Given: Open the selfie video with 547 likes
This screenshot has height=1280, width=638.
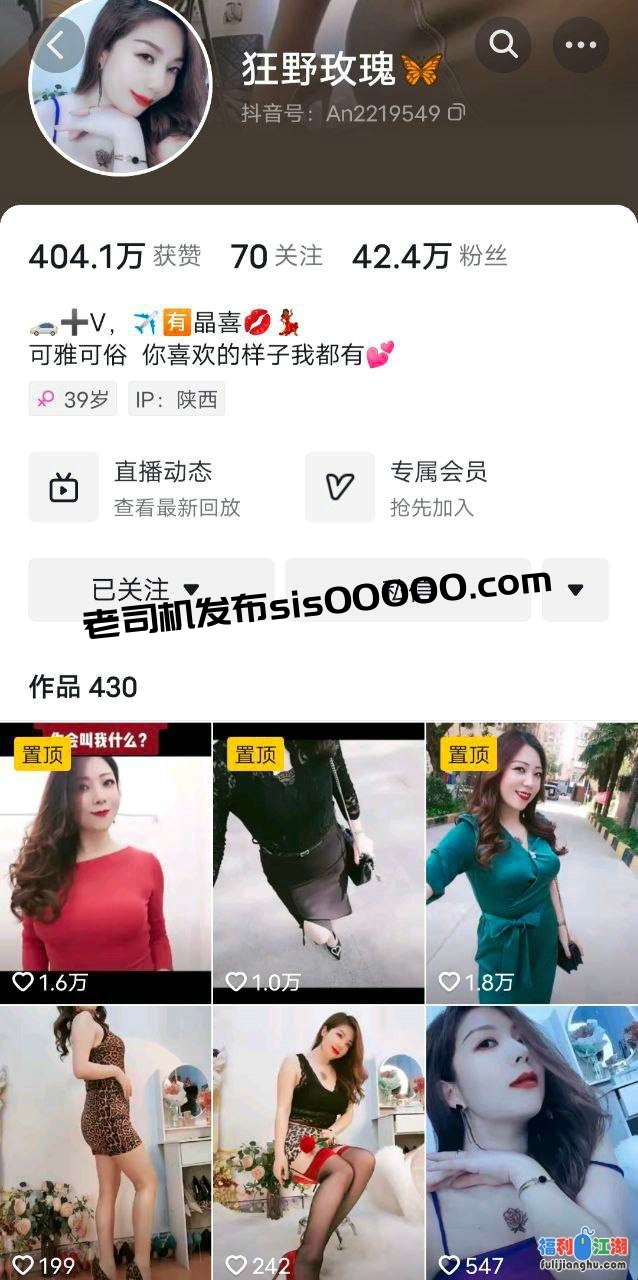Looking at the screenshot, I should tap(532, 1140).
